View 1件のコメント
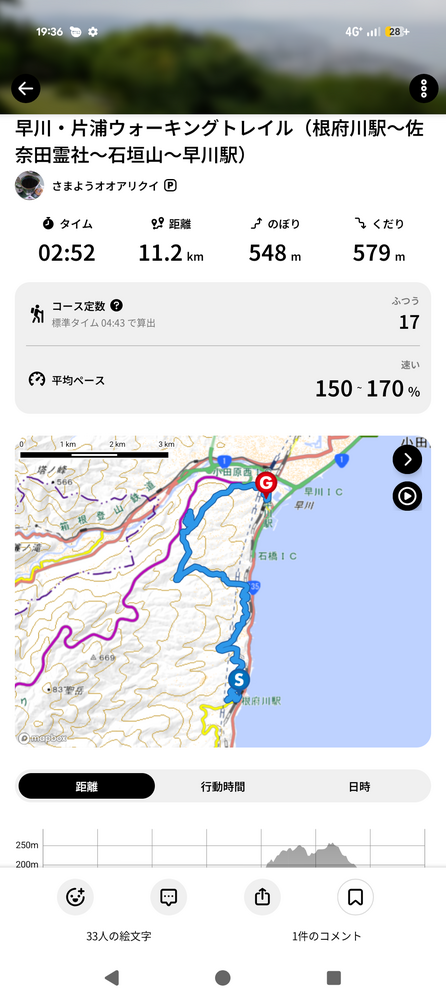446x1000 pixels. 327,936
